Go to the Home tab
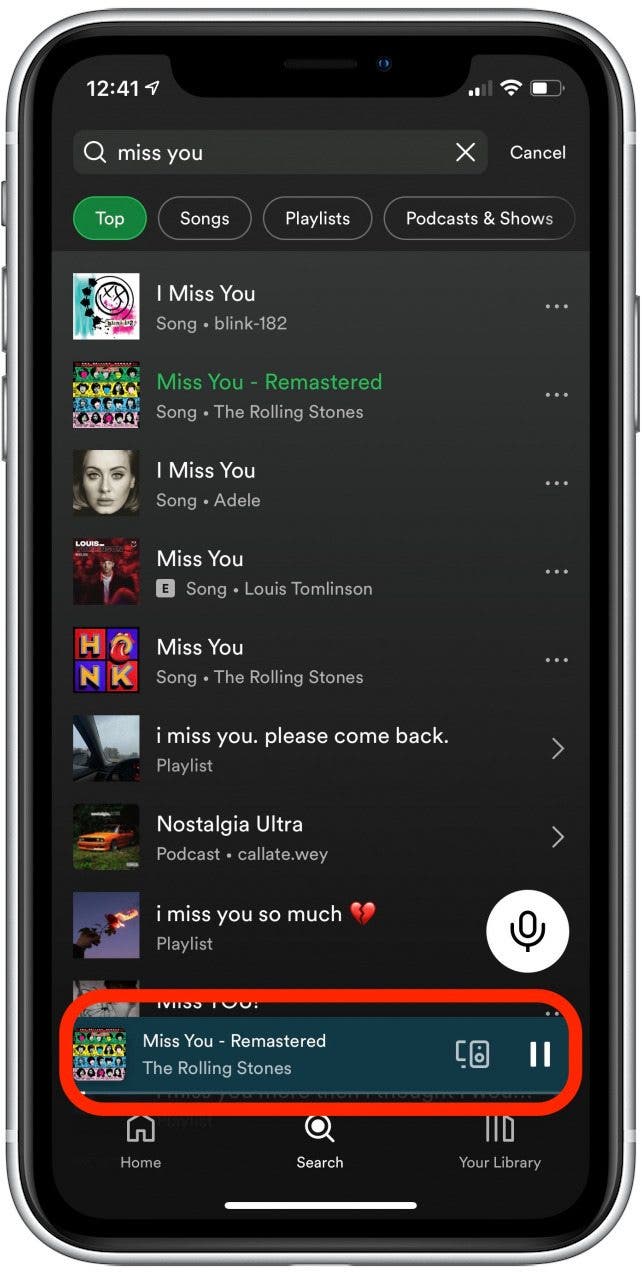Screen dimensions: 642x1274 click(140, 1141)
